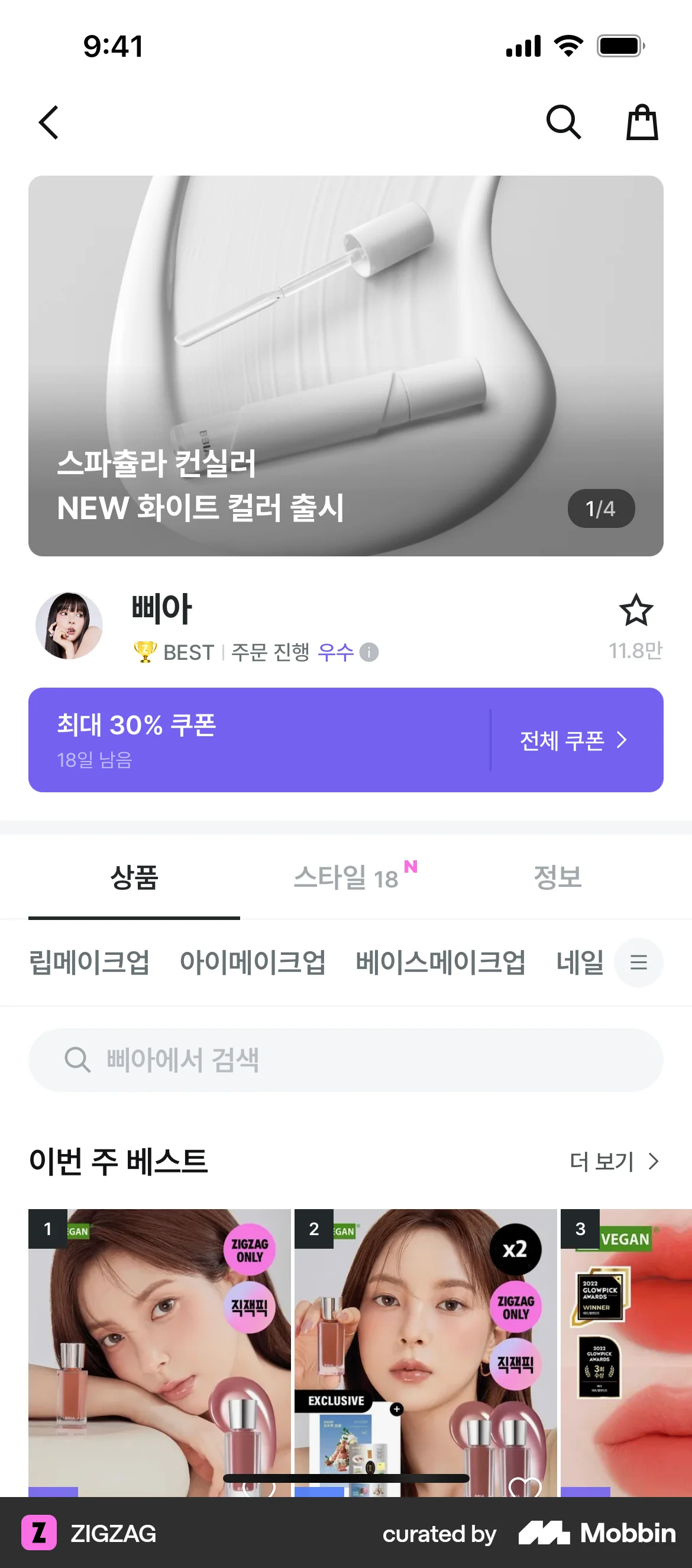Viewport: 692px width, 1568px height.
Task: Open the rank 3 best product
Action: coord(626,1351)
